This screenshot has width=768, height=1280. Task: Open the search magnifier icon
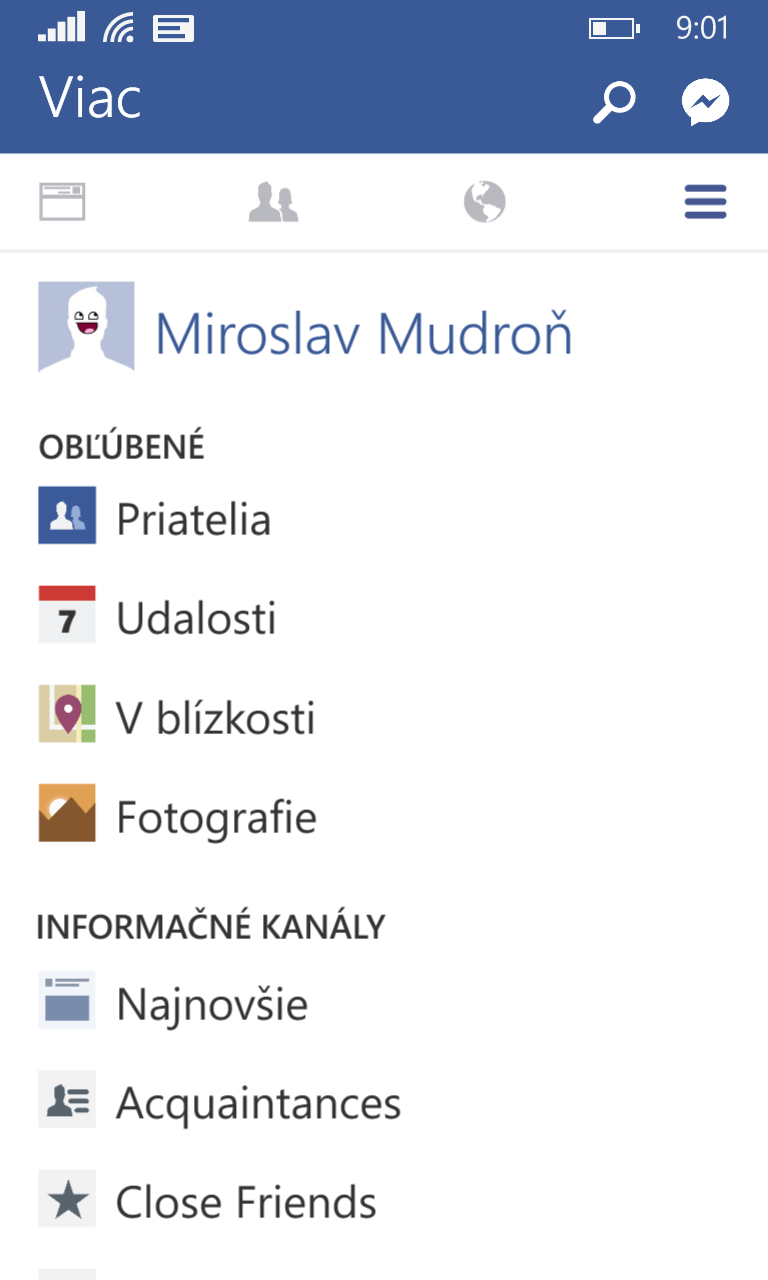point(614,101)
